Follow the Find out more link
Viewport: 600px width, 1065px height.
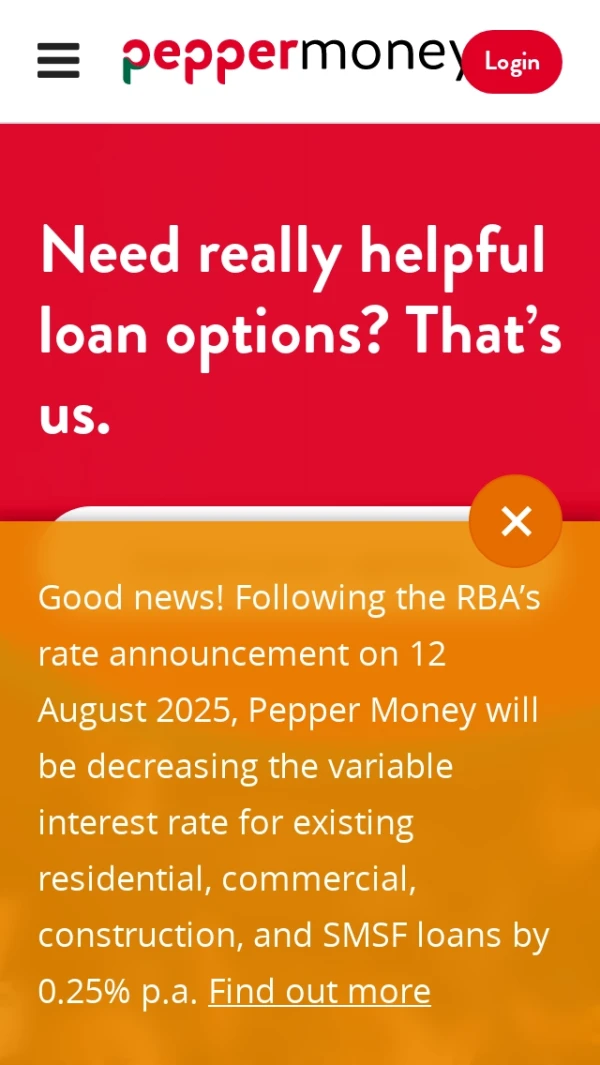(x=319, y=991)
